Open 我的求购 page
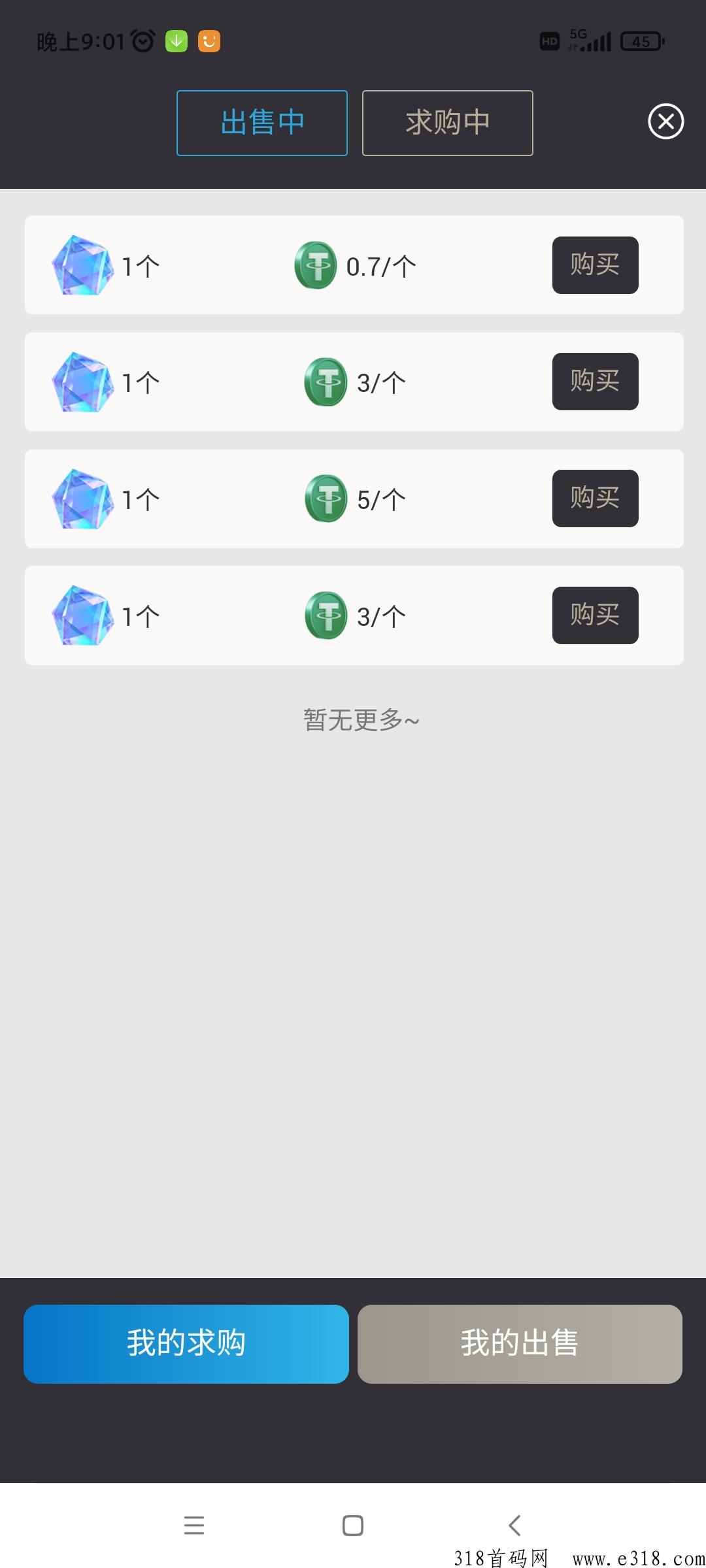 (186, 1344)
